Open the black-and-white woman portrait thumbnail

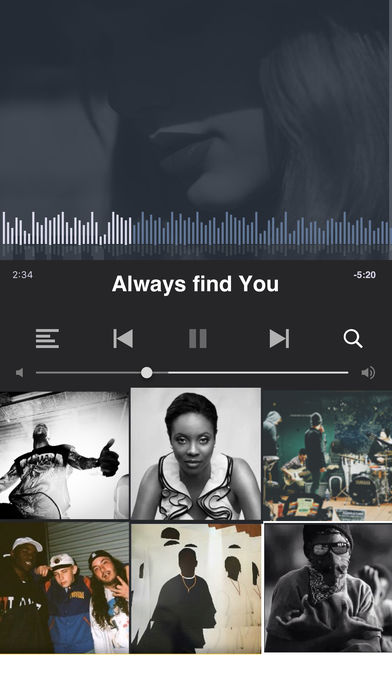point(196,454)
